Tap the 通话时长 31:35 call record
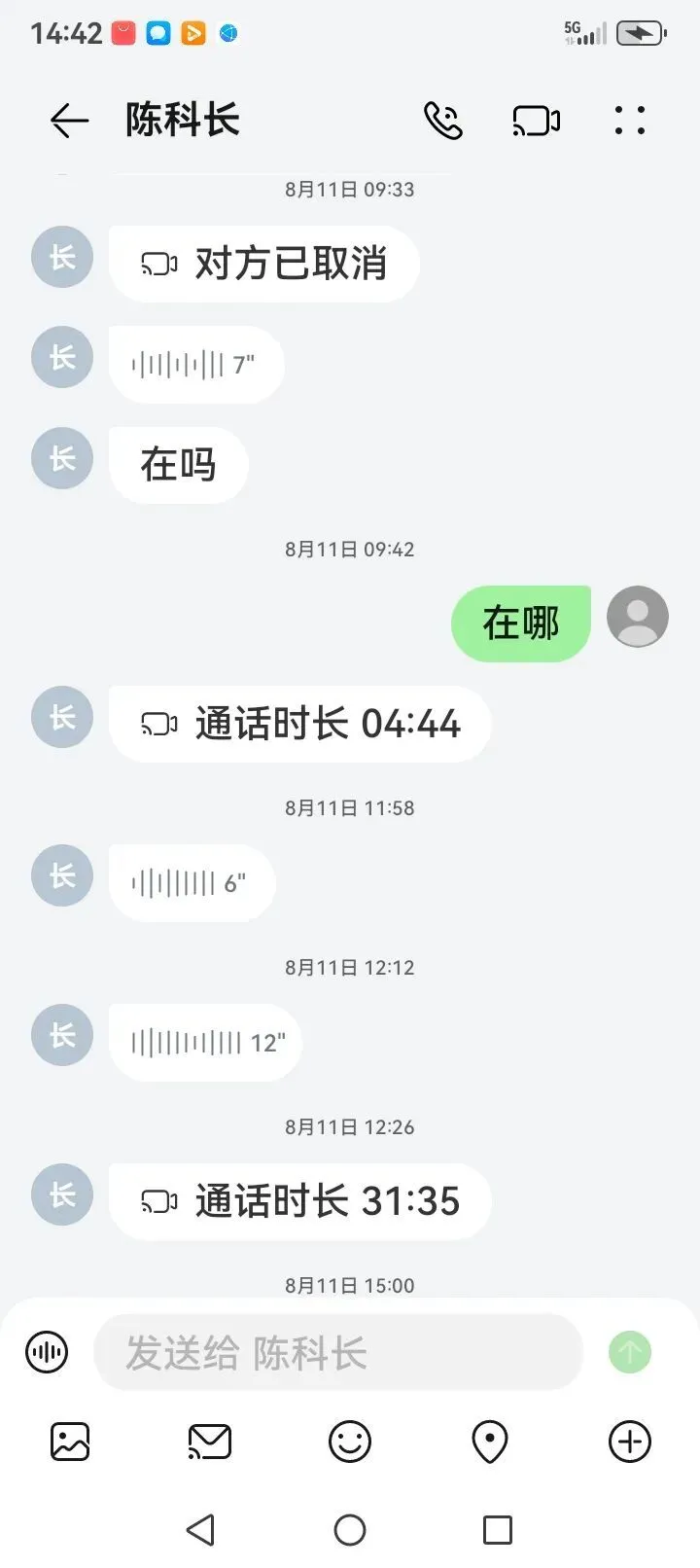Image resolution: width=700 pixels, height=1568 pixels. (x=299, y=1201)
